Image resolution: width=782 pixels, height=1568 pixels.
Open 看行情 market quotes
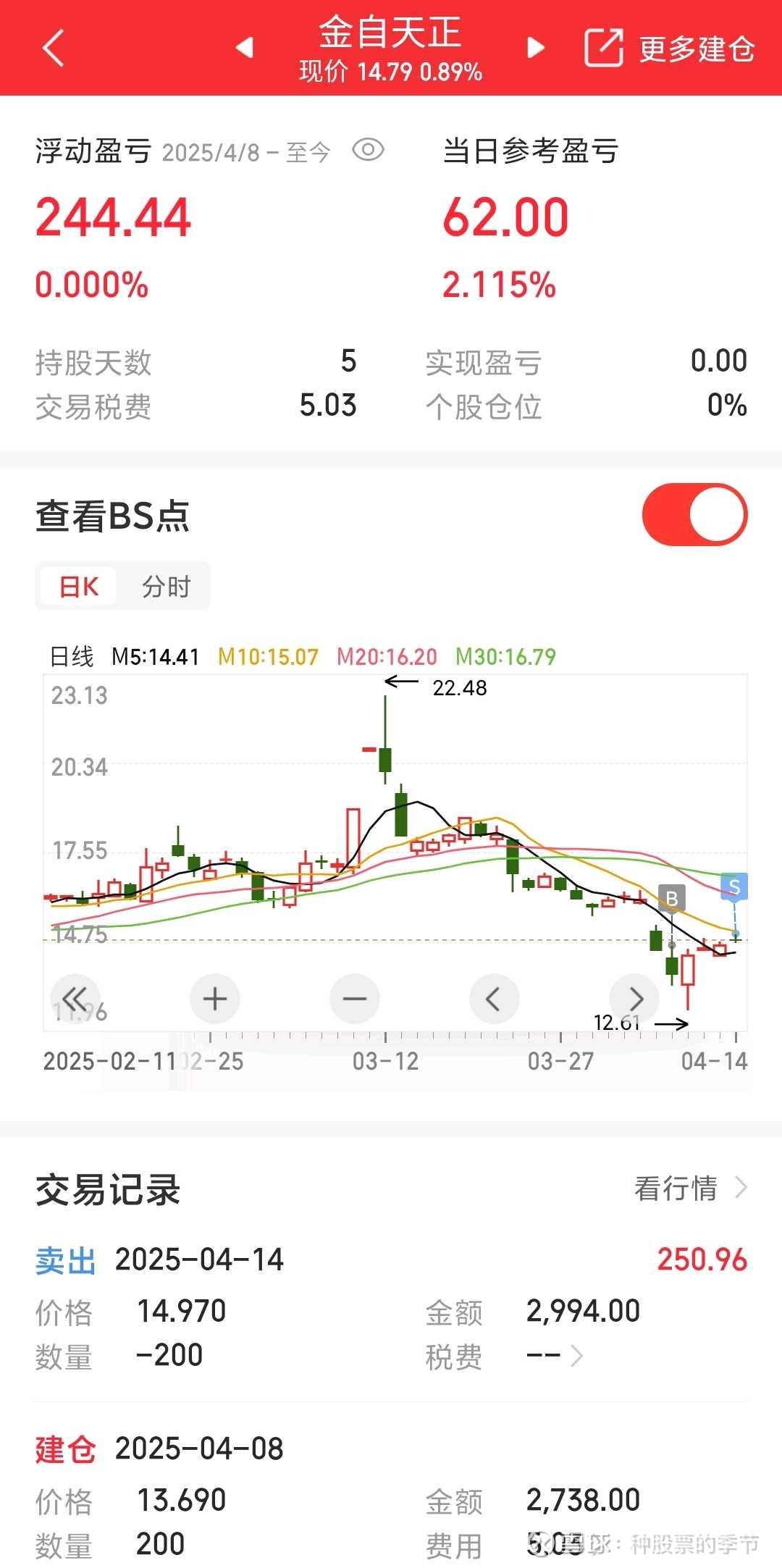click(x=689, y=1188)
